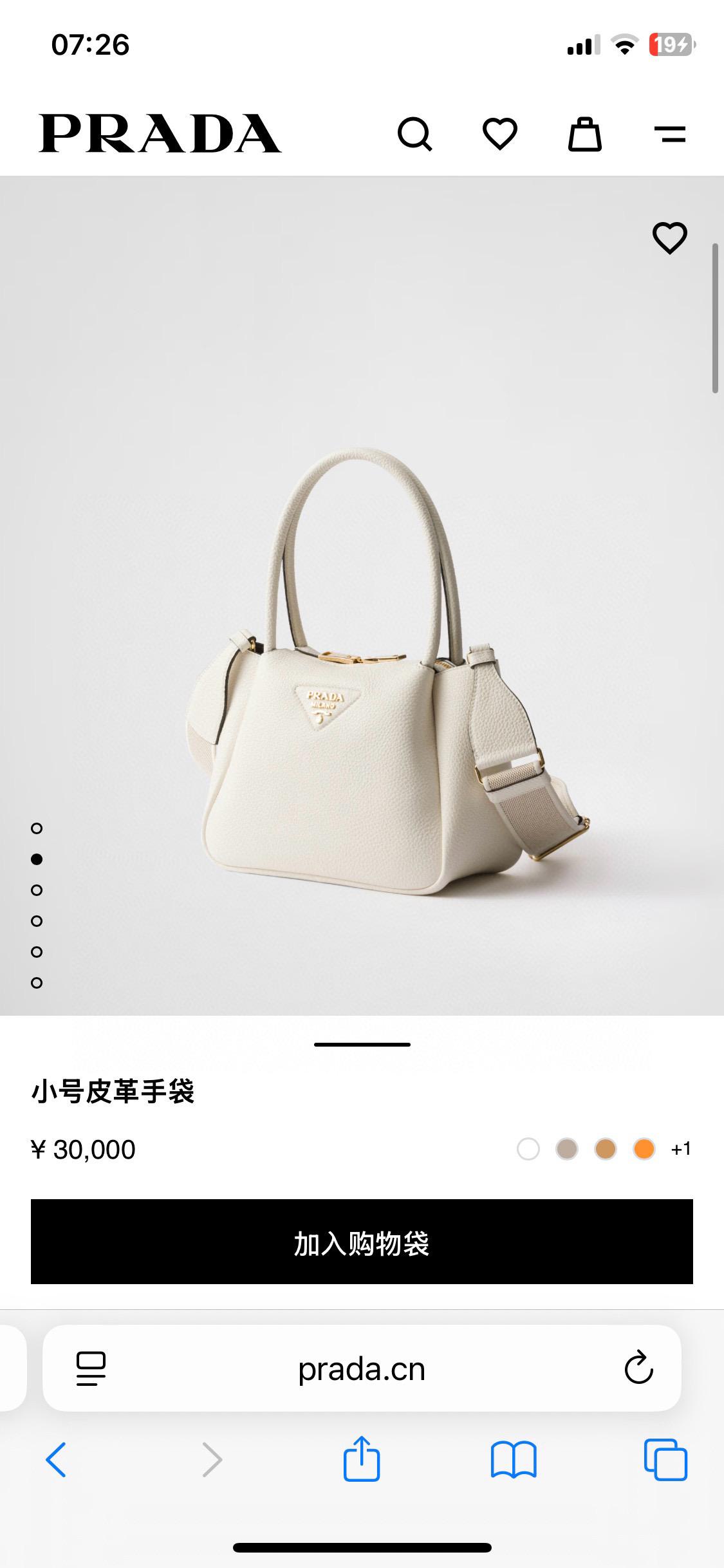The width and height of the screenshot is (724, 1568).
Task: Select the white color swatch
Action: tap(528, 1149)
